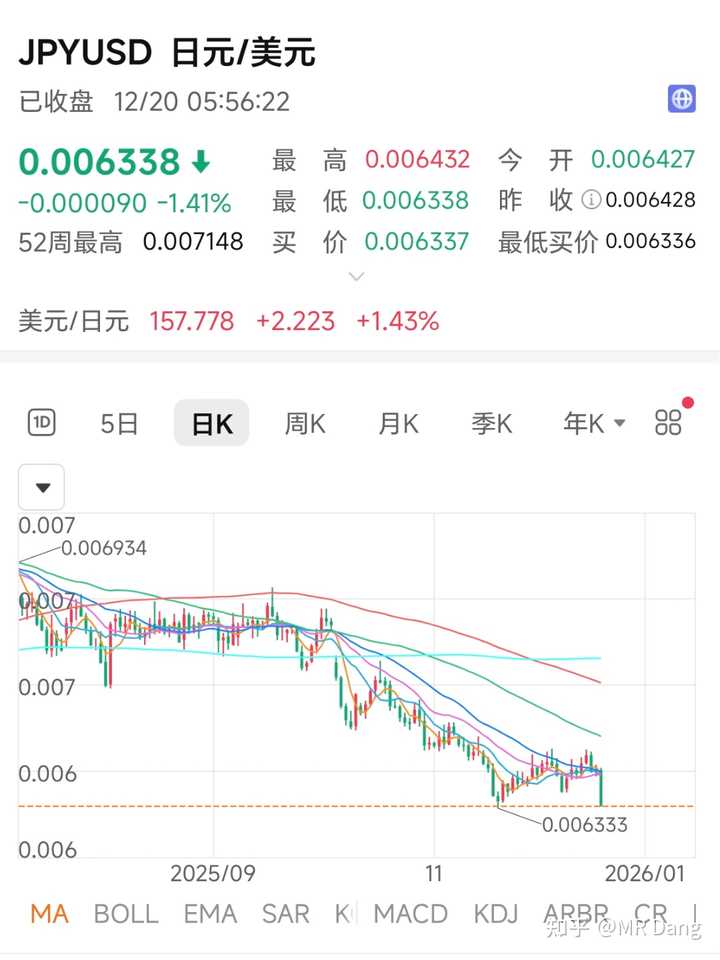
Task: Expand the quote details chevron
Action: click(356, 276)
